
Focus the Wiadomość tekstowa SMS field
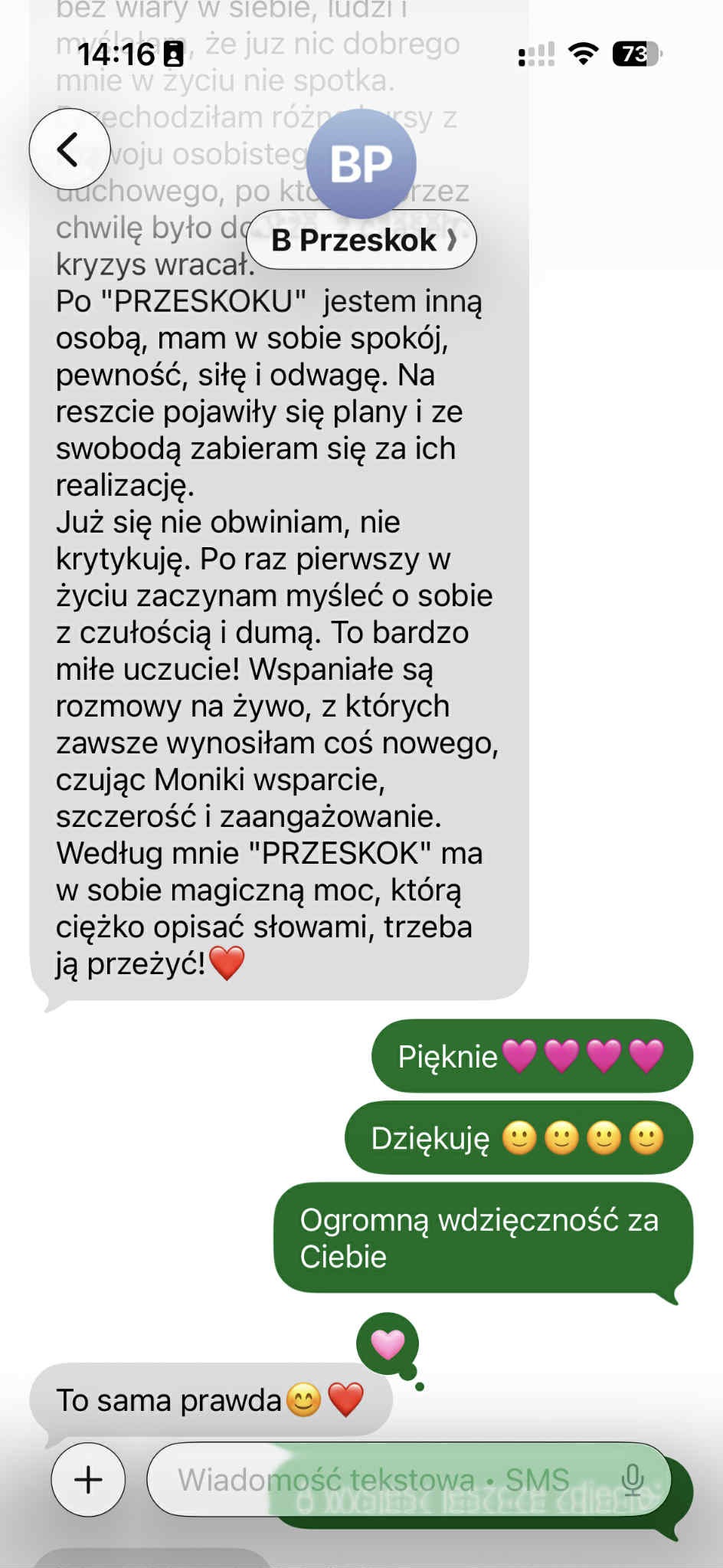click(375, 1479)
